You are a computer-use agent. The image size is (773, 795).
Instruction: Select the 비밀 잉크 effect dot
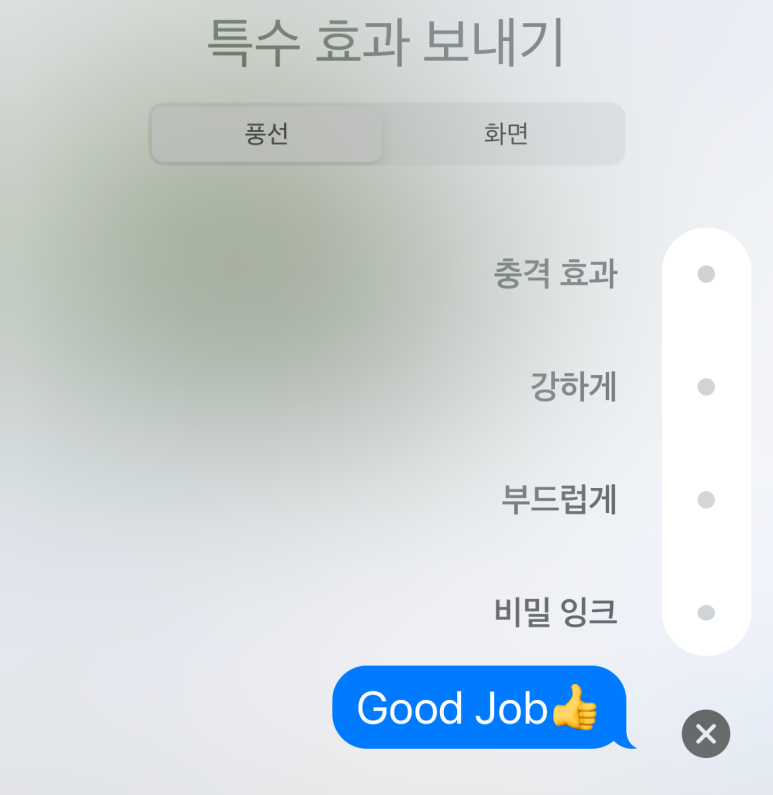pos(706,613)
